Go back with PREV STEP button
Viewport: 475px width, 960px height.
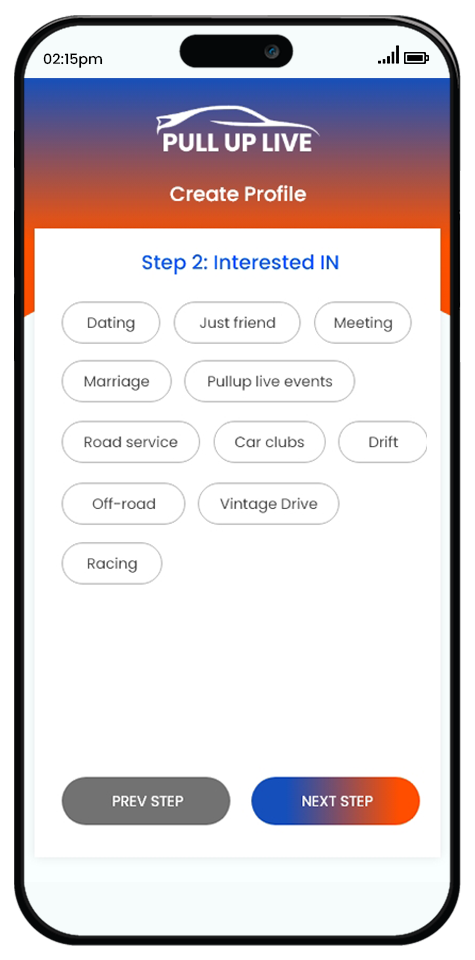pos(146,801)
